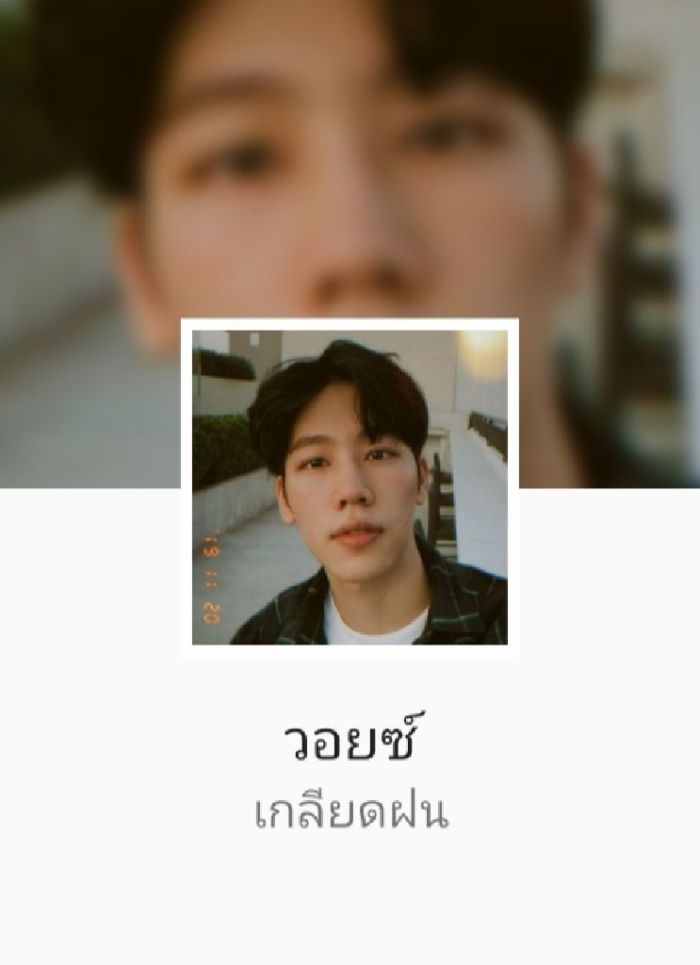The image size is (700, 965).
Task: Open วอยซ์'s profile picture
Action: (349, 487)
